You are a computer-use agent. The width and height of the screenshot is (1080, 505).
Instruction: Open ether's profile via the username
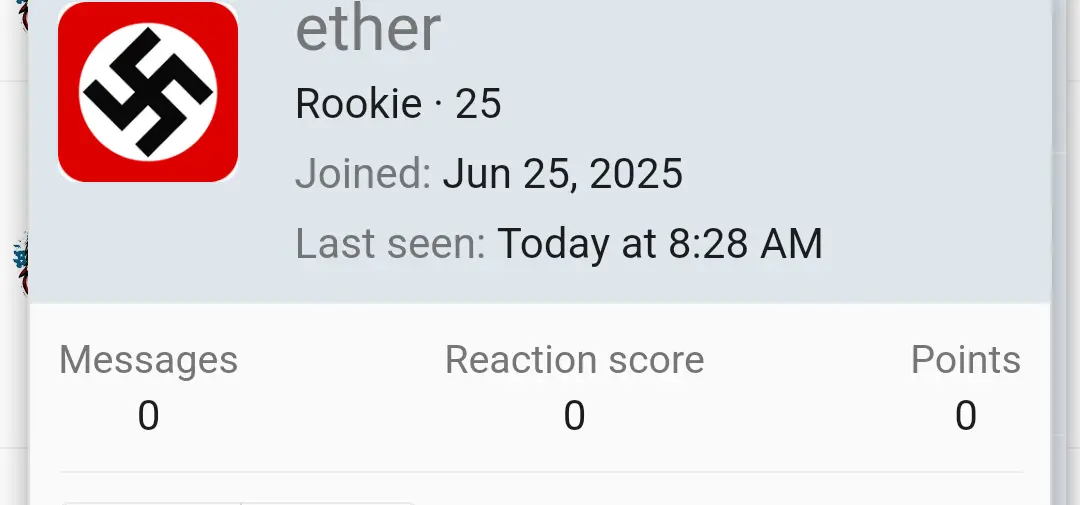[368, 30]
